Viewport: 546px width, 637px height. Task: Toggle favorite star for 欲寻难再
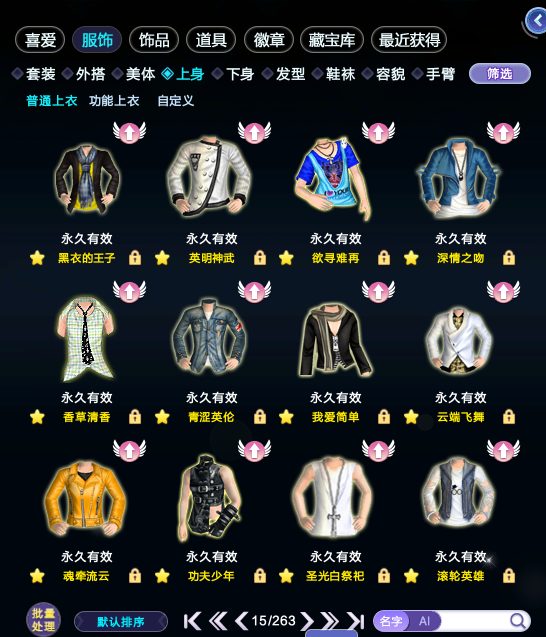tap(286, 258)
